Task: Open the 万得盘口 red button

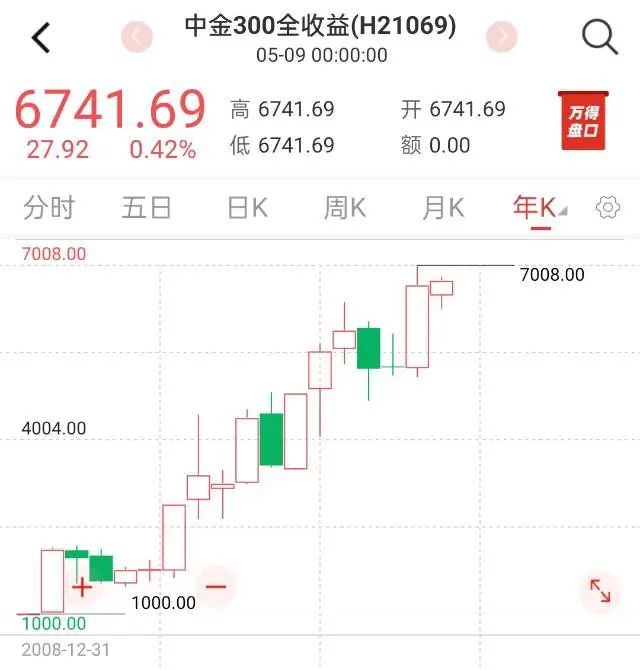Action: [583, 120]
